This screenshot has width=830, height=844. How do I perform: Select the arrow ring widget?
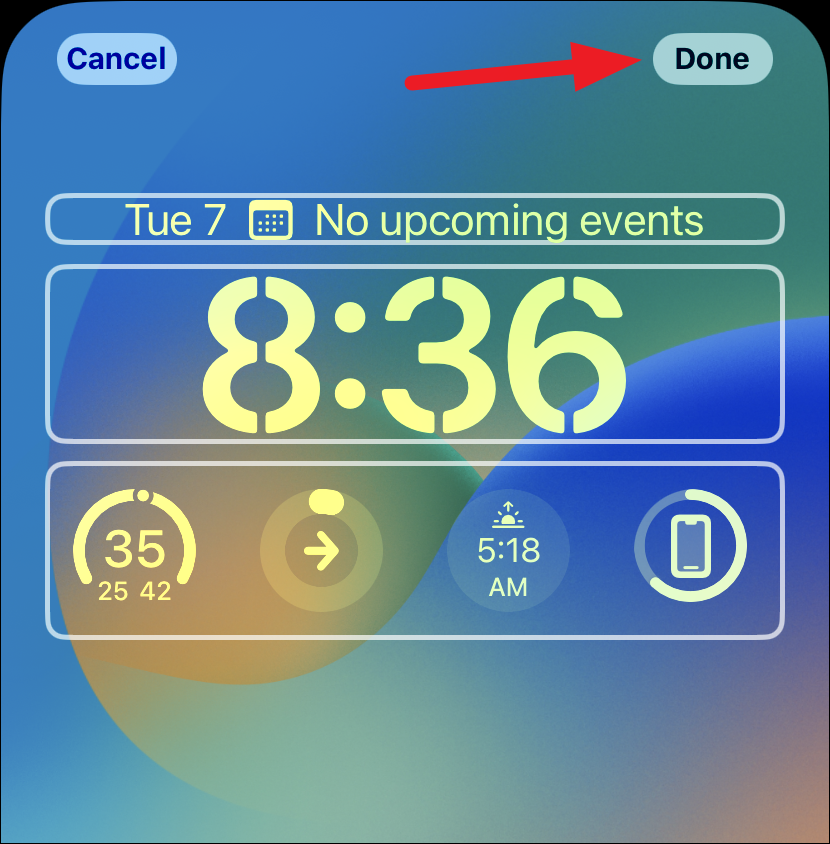321,550
